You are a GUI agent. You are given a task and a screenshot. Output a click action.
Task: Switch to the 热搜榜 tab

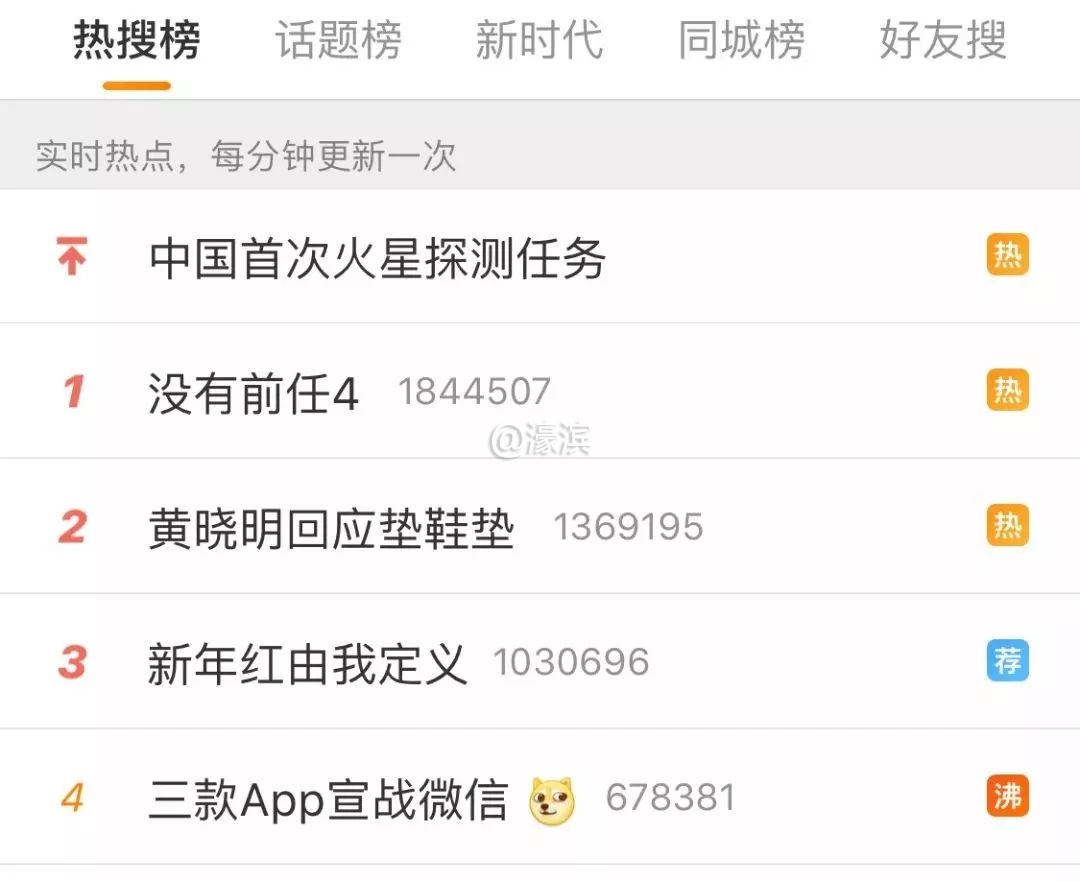click(x=137, y=42)
